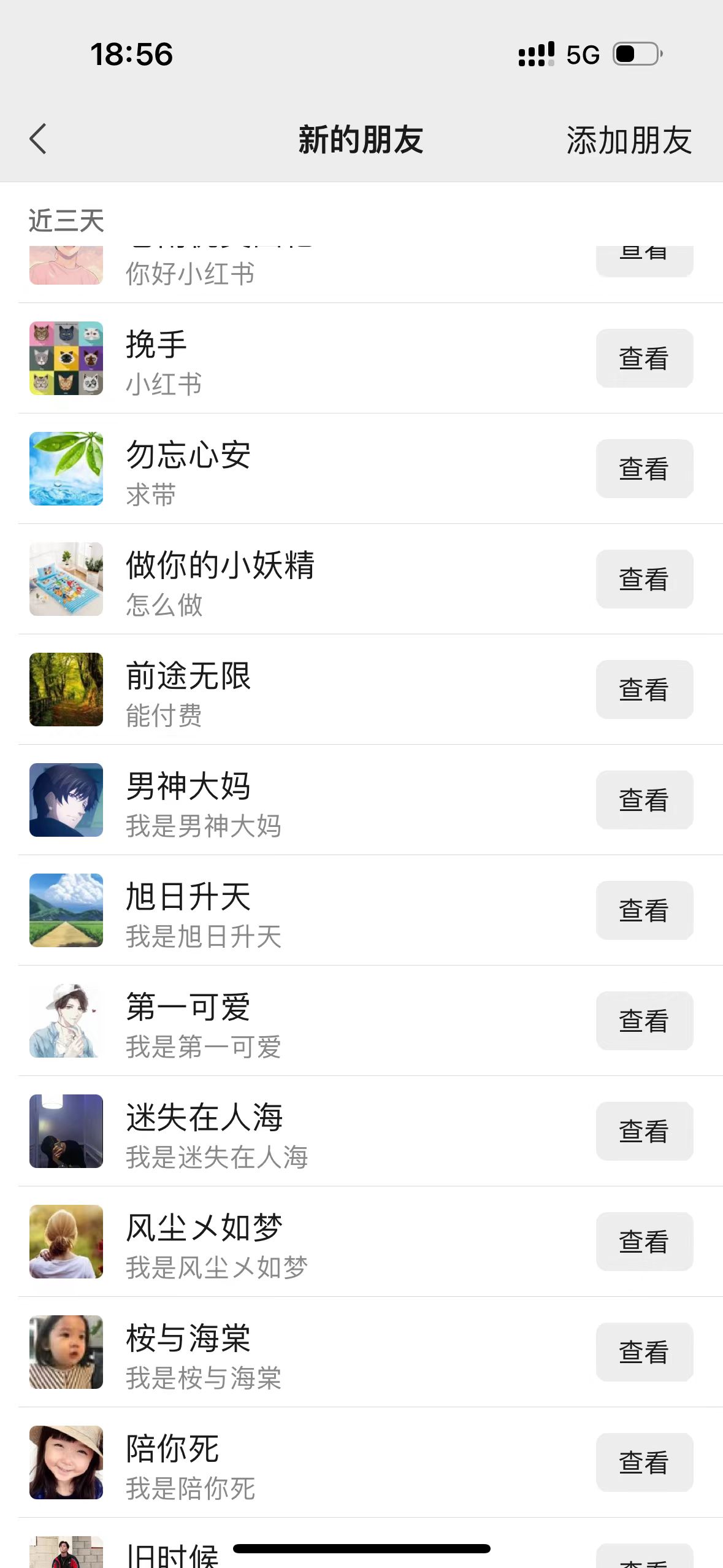The image size is (723, 1568).
Task: Open the 桉与海棠 request row
Action: coord(307,1352)
